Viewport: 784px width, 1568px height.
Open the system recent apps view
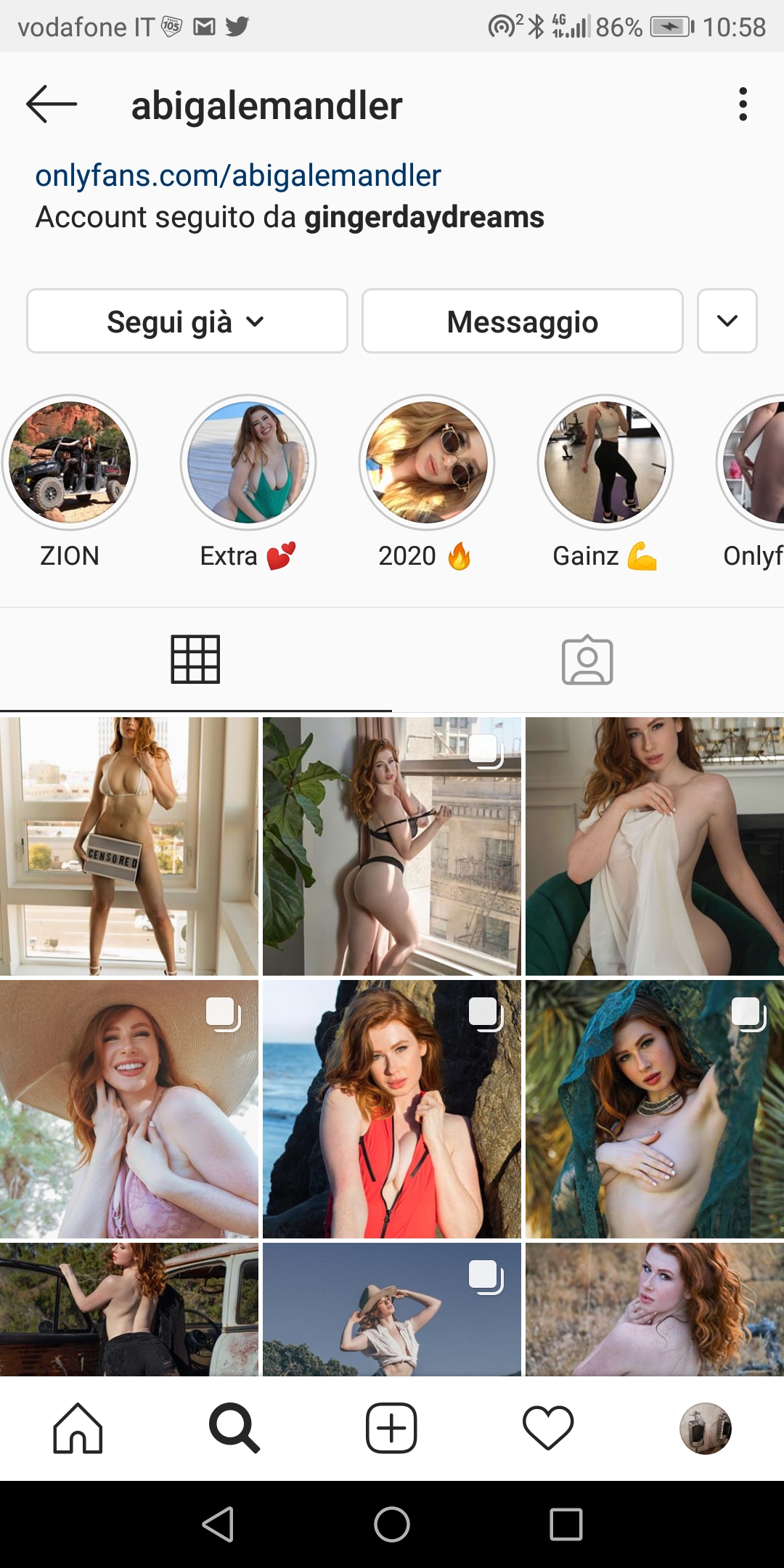pyautogui.click(x=566, y=1524)
